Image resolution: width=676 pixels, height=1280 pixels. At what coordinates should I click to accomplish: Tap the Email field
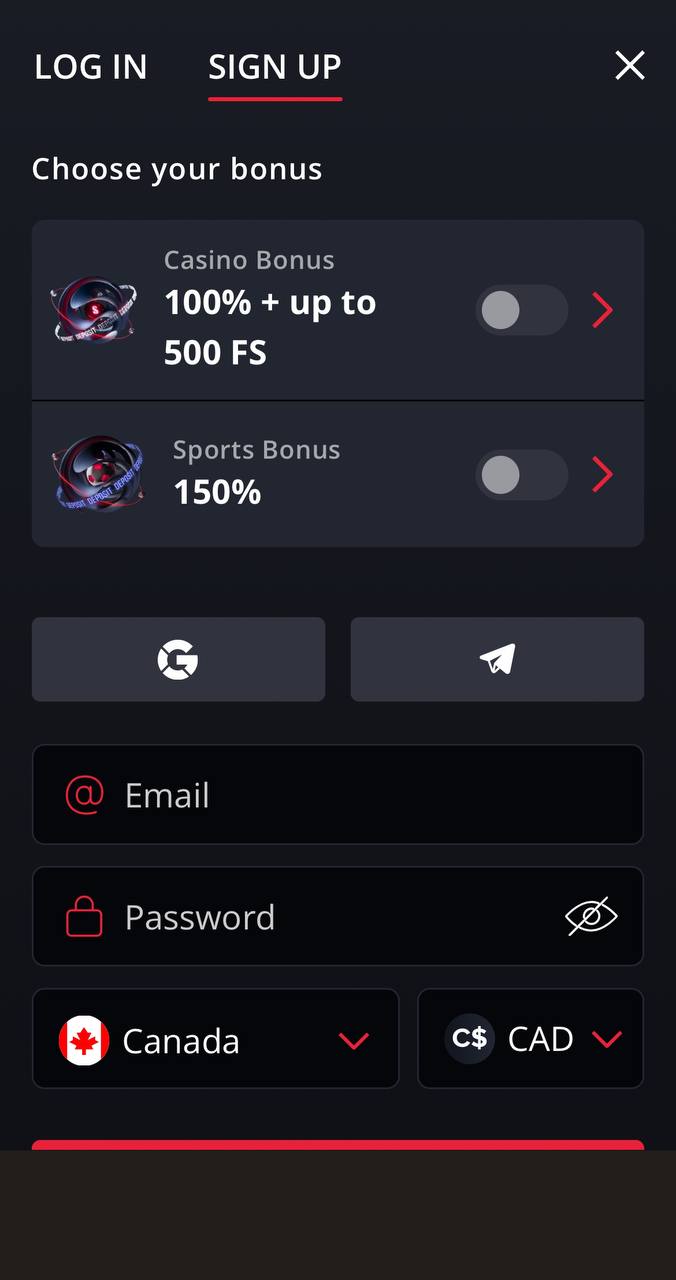point(338,795)
